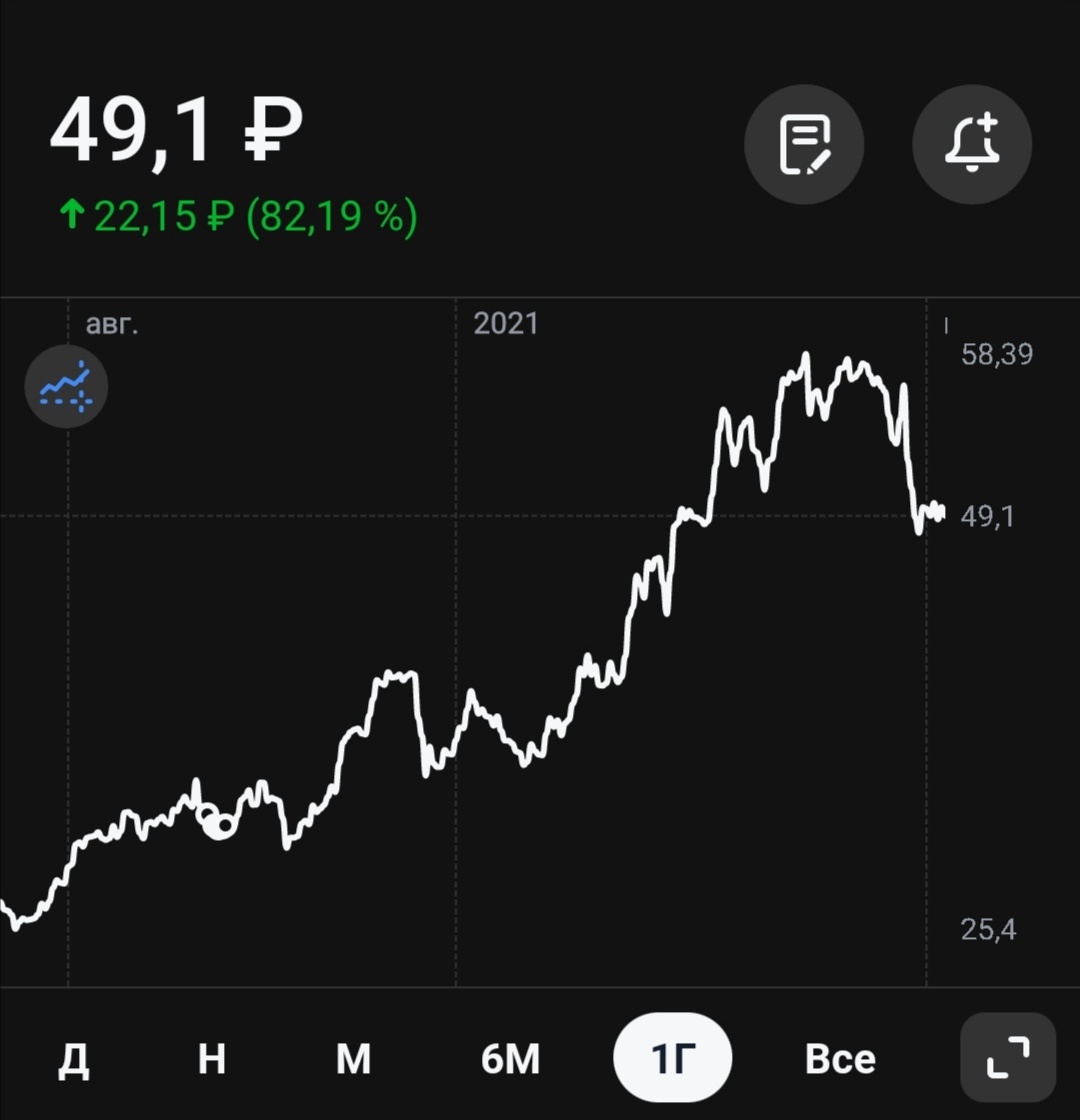Image resolution: width=1080 pixels, height=1120 pixels.
Task: Select the Н (week) time range
Action: pos(212,1058)
